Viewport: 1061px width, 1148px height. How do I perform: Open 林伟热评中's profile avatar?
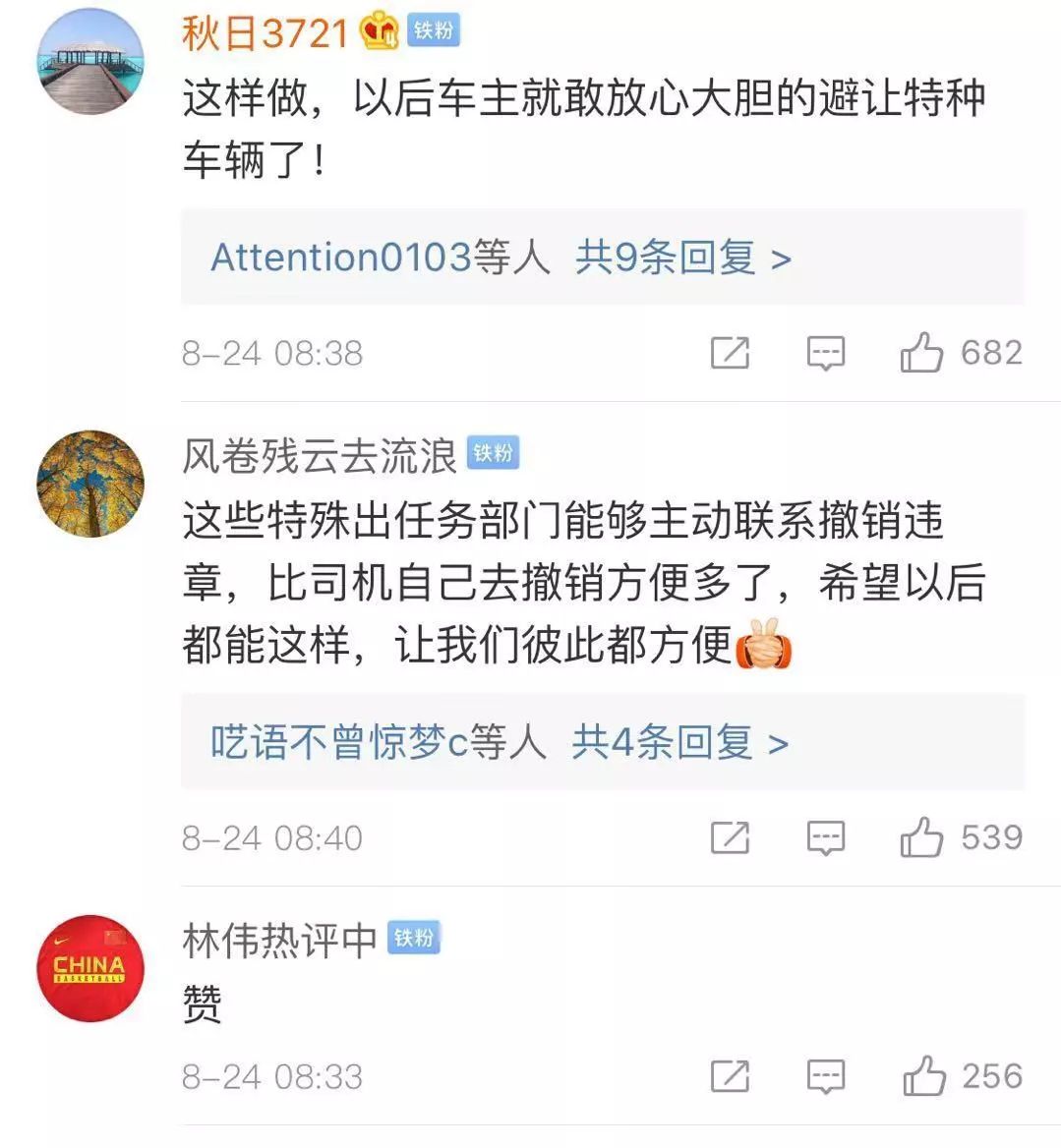pos(90,968)
